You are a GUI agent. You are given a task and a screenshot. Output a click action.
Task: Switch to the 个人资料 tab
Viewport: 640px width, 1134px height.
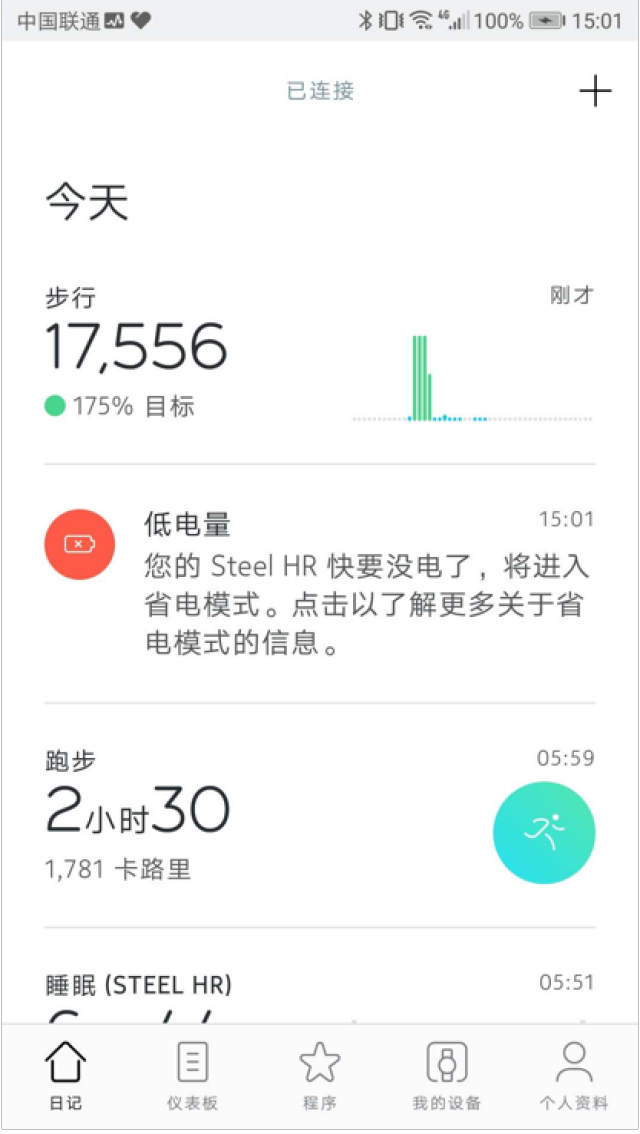click(574, 1076)
